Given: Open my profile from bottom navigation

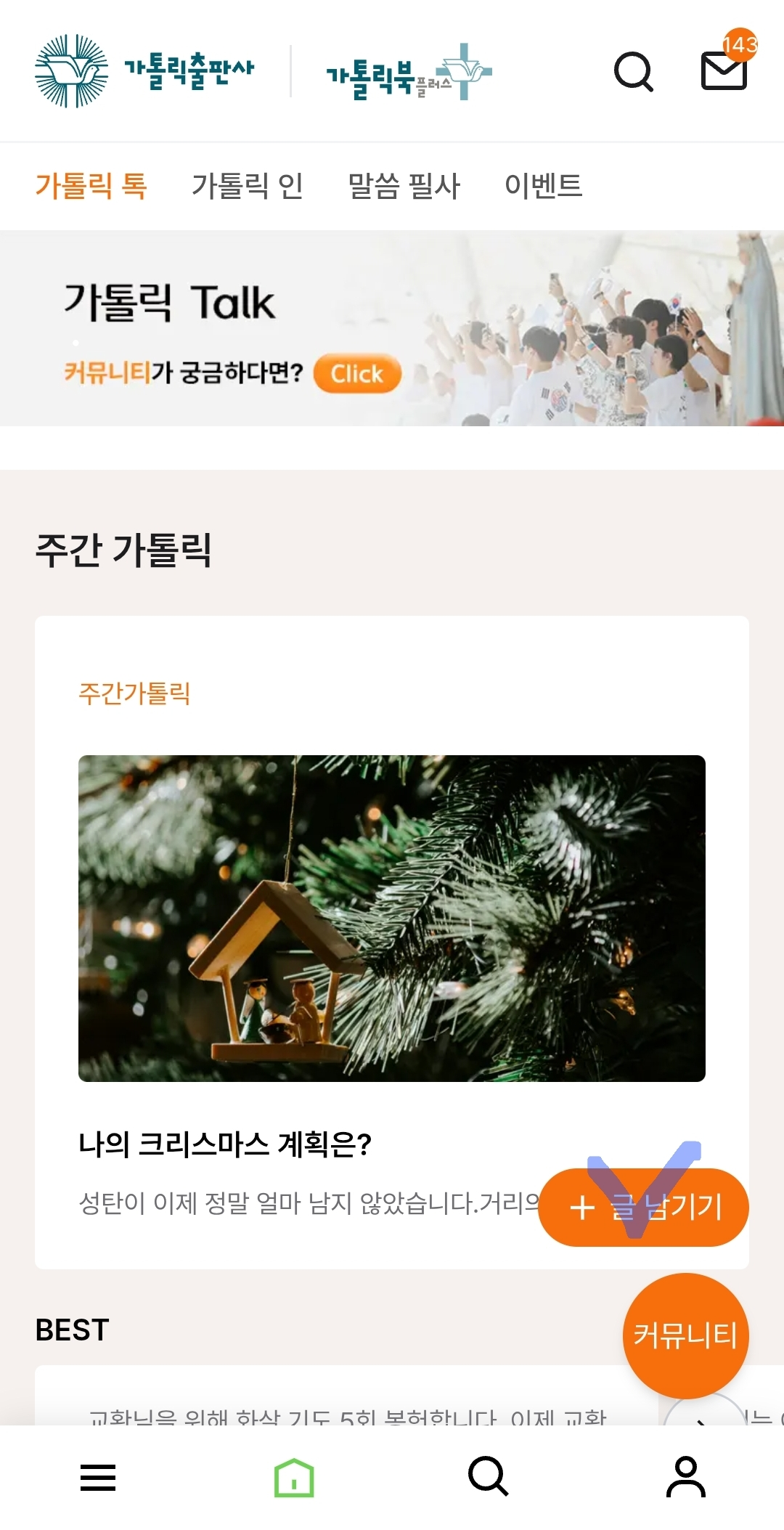Looking at the screenshot, I should click(x=685, y=1477).
